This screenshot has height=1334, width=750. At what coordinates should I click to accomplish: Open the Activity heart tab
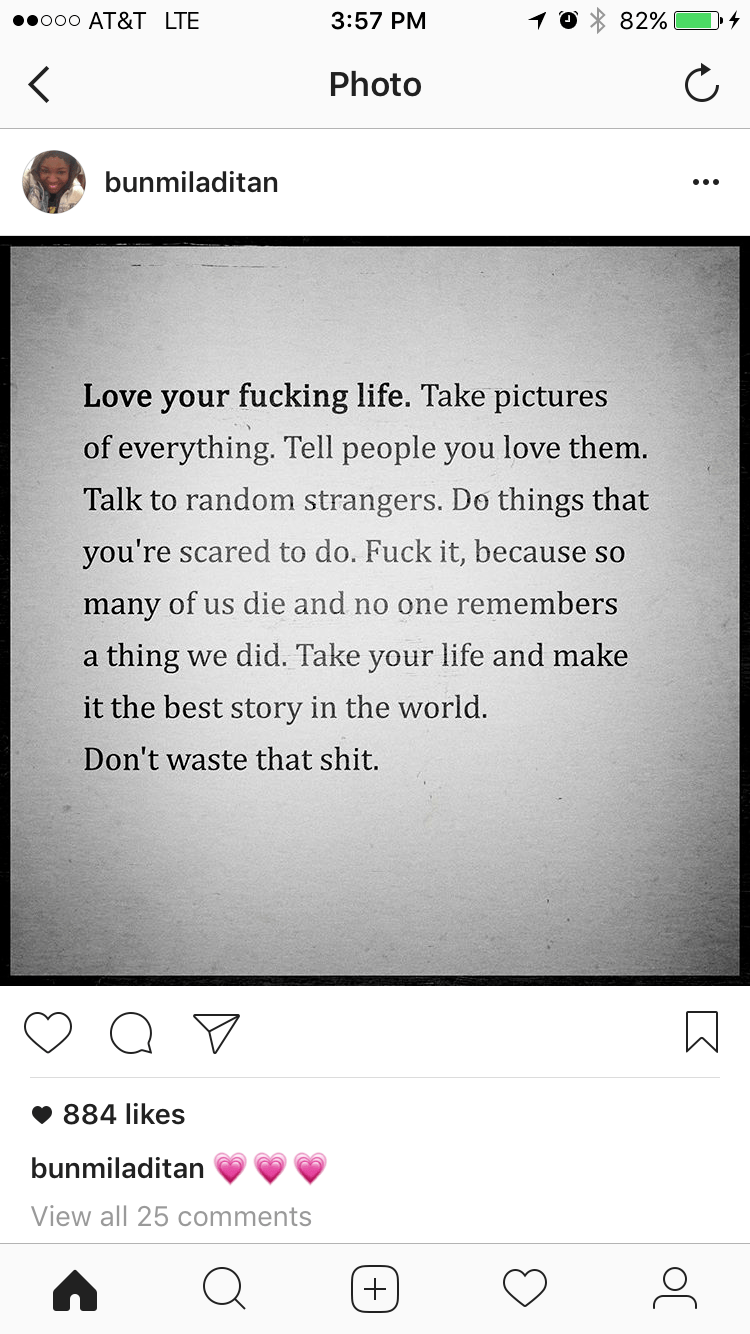click(525, 1289)
